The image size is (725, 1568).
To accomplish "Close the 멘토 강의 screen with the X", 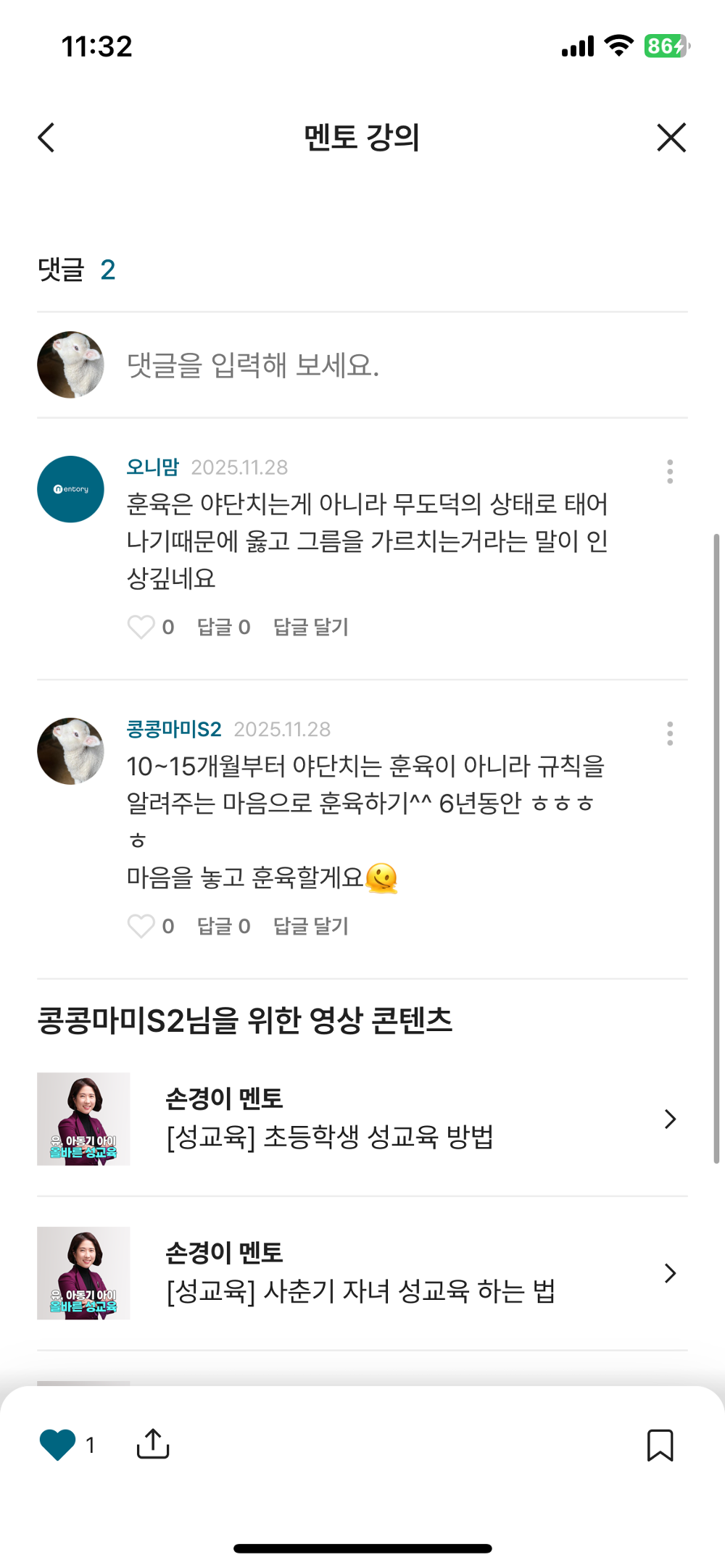I will [x=669, y=138].
